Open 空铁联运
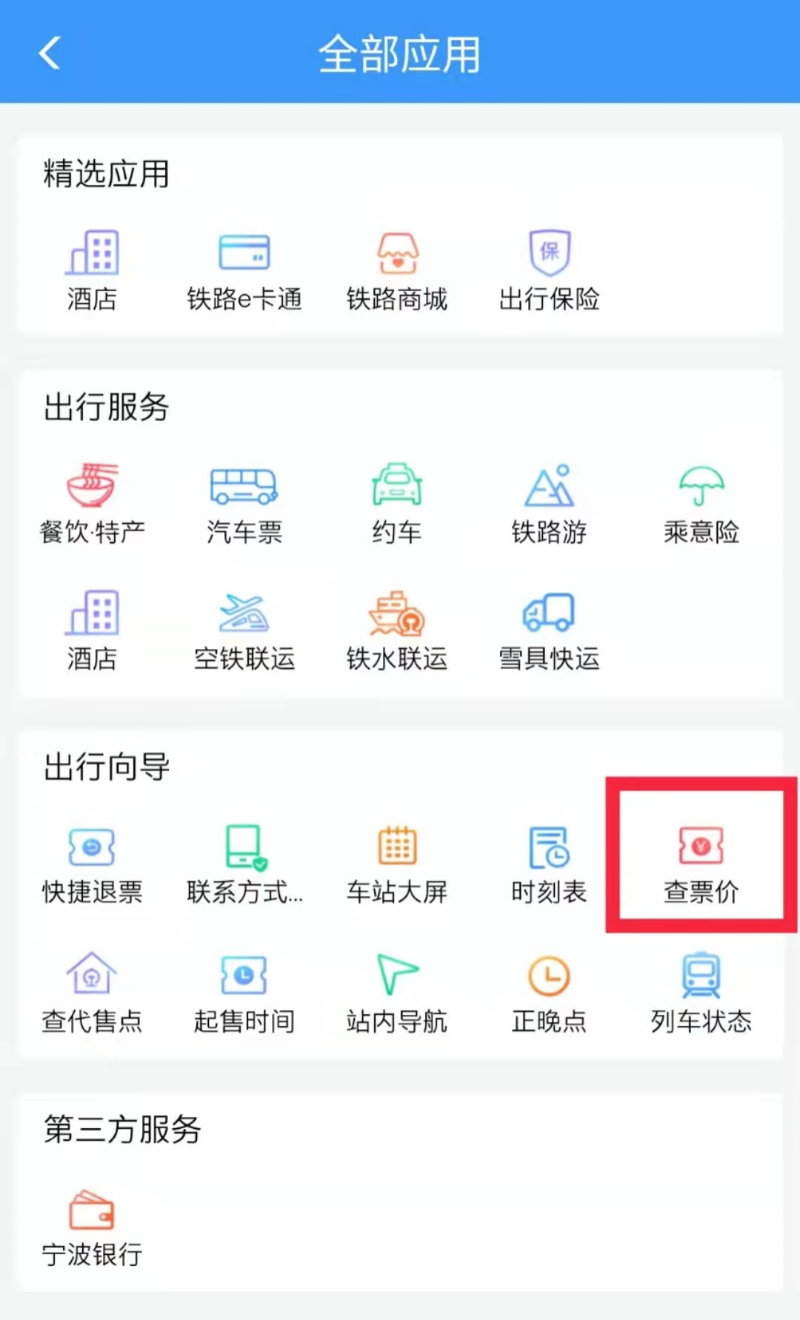800x1320 pixels. [x=245, y=630]
